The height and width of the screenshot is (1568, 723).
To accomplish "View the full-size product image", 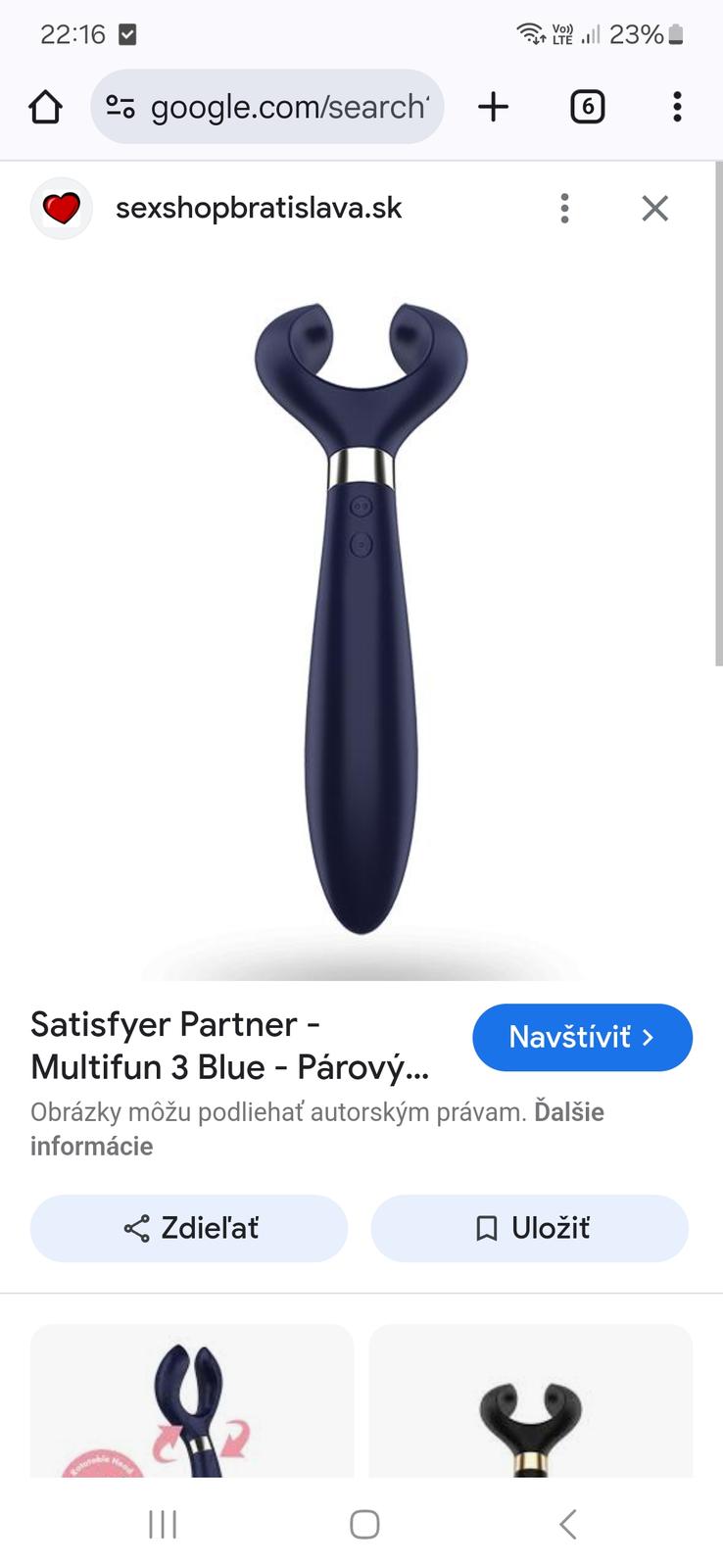I will tap(361, 617).
